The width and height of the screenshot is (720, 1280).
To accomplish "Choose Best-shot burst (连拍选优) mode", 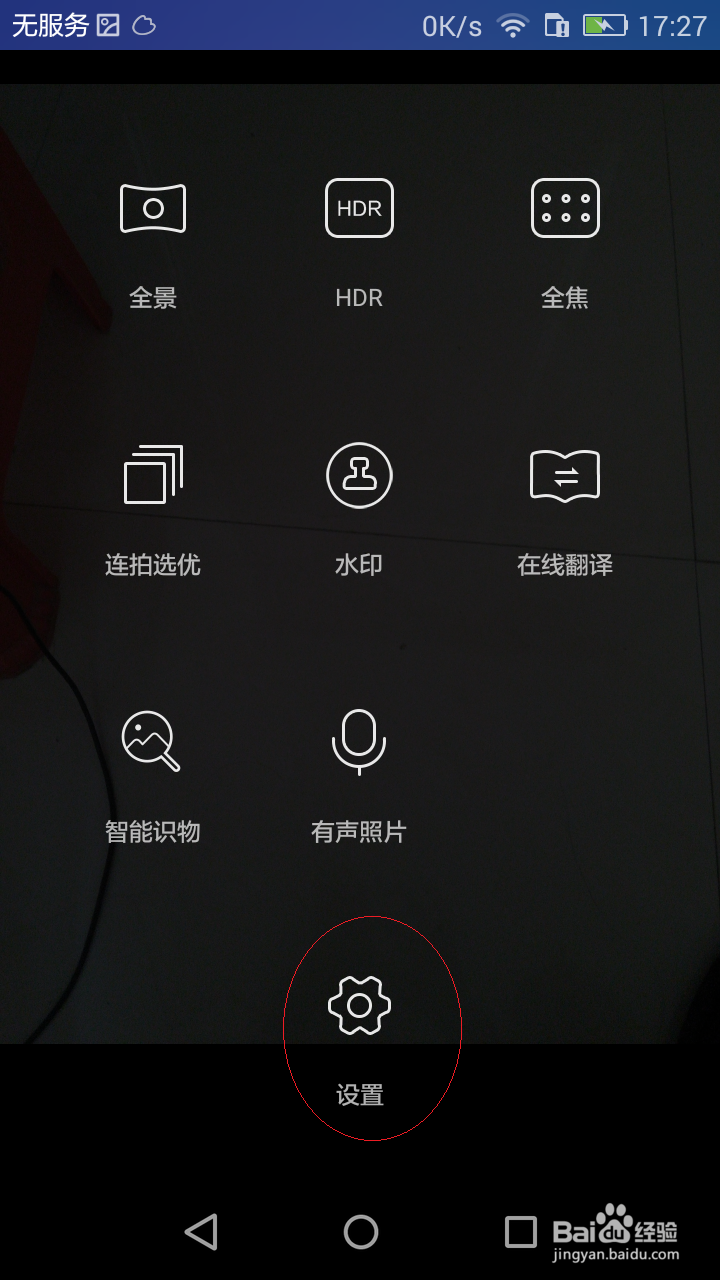I will [x=152, y=475].
